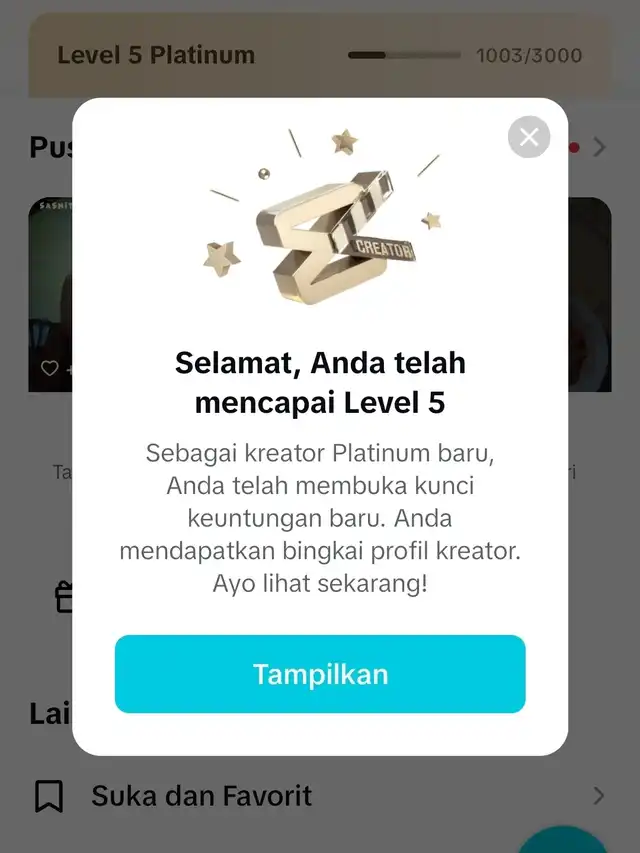Dismiss the Level 5 congratulations dialog
The height and width of the screenshot is (853, 640).
[529, 137]
